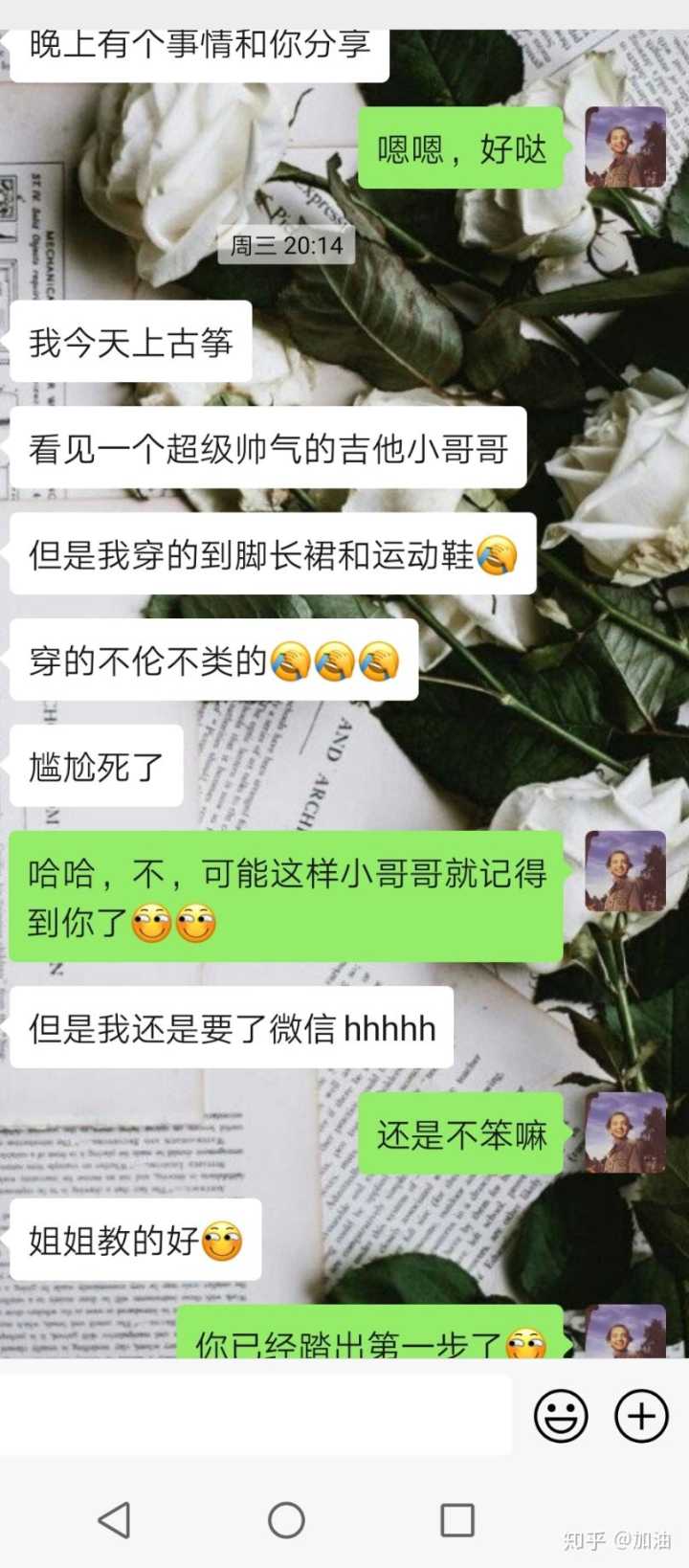
Task: Tap the message input field
Action: [x=256, y=1415]
